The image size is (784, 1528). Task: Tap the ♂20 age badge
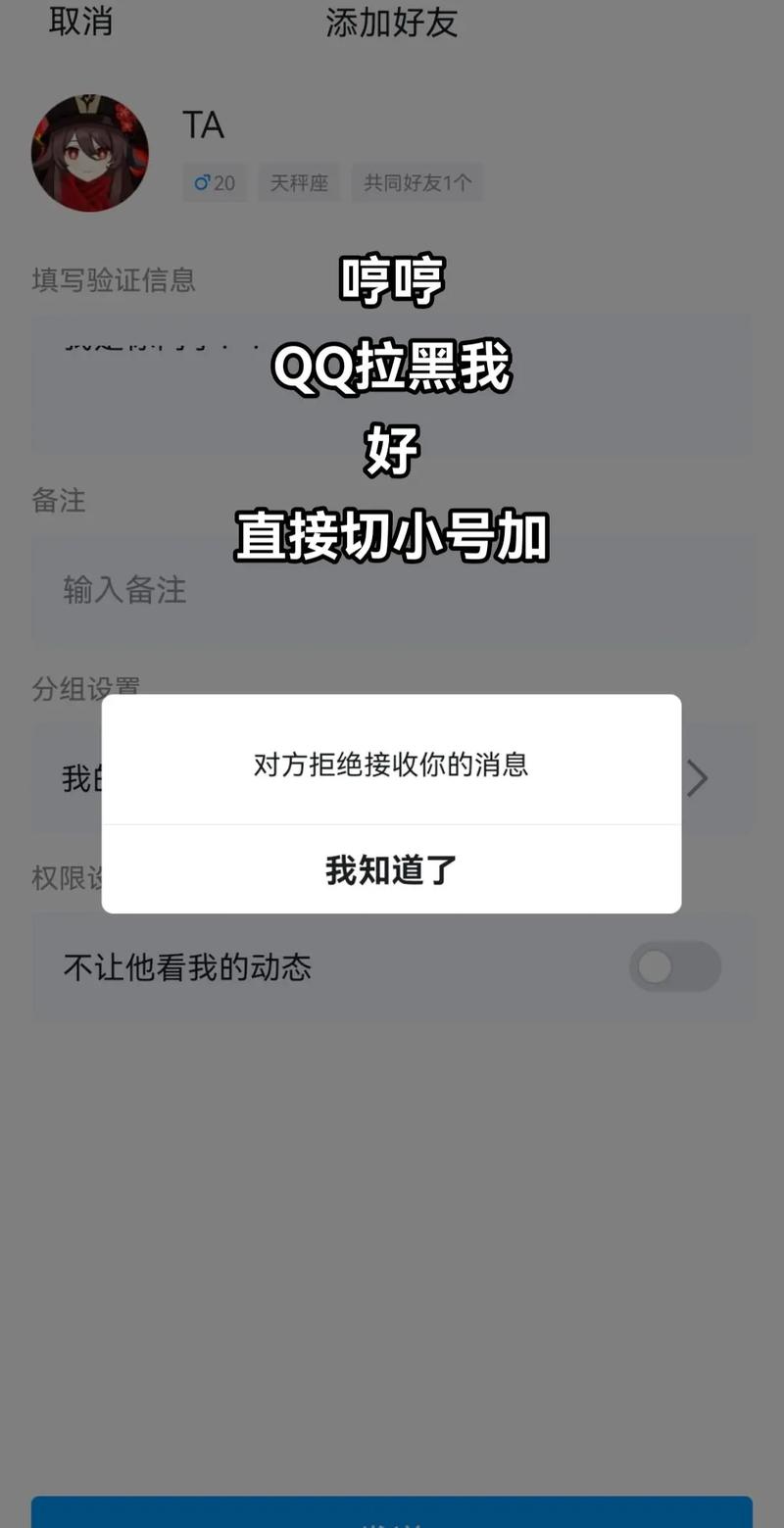tap(214, 182)
